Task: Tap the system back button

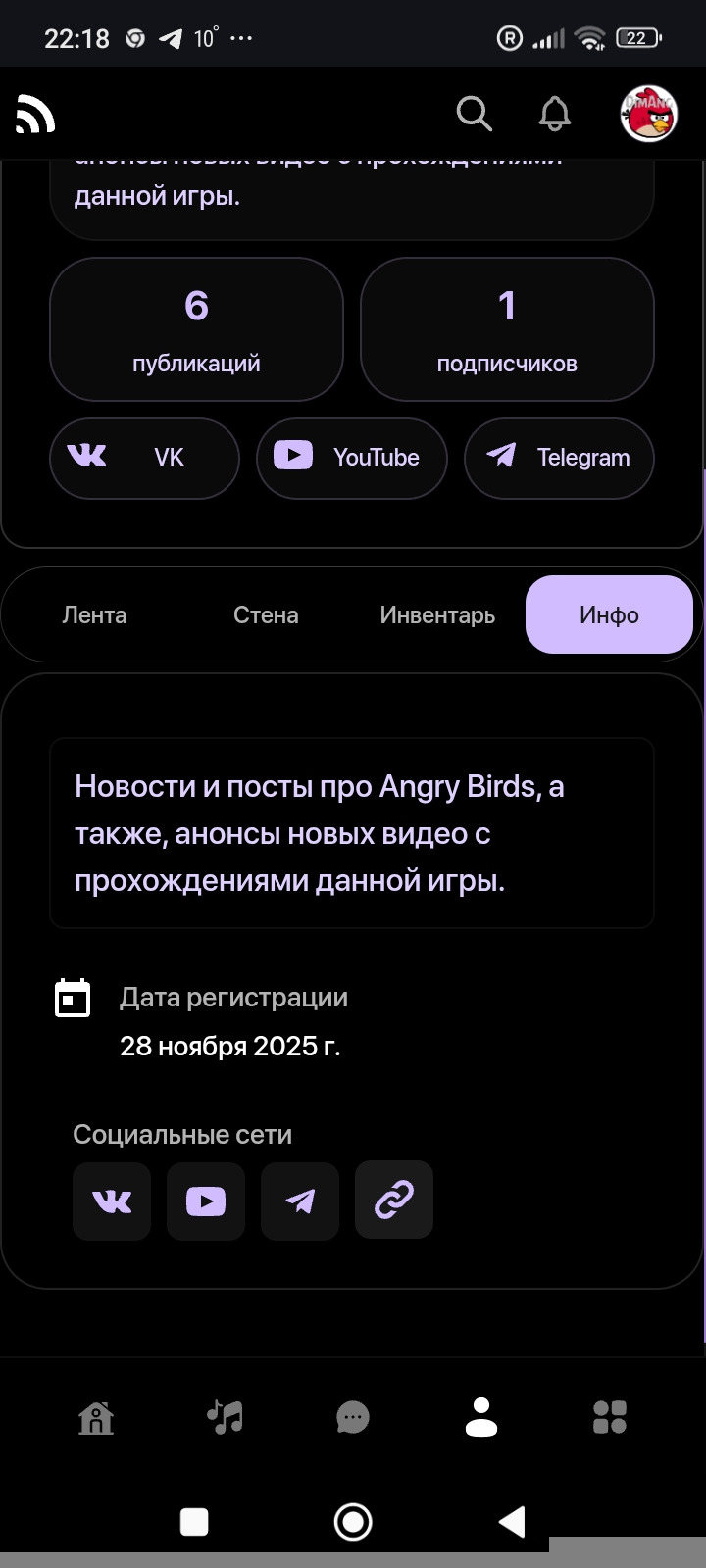Action: (x=512, y=1522)
